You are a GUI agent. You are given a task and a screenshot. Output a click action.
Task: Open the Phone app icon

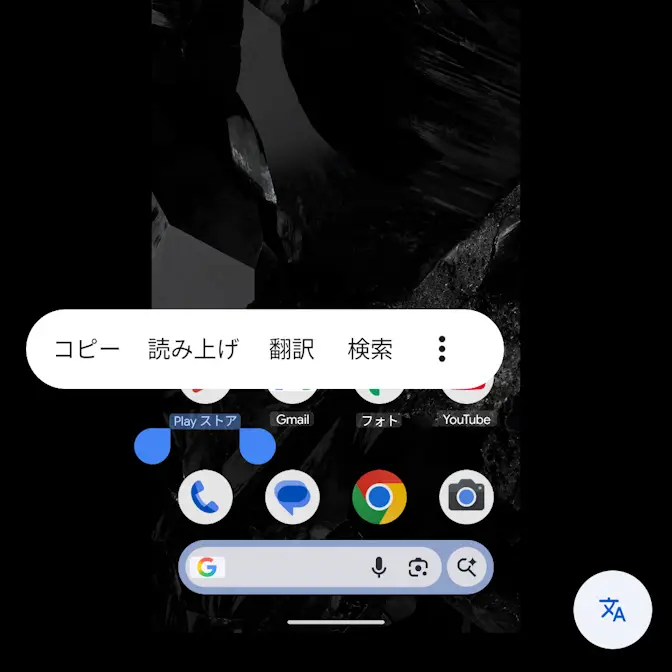pyautogui.click(x=205, y=497)
